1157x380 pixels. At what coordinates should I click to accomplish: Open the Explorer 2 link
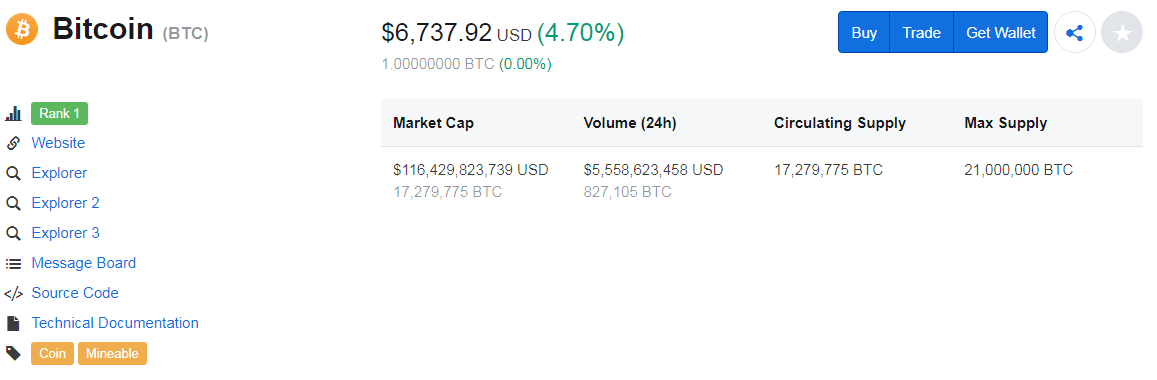65,203
